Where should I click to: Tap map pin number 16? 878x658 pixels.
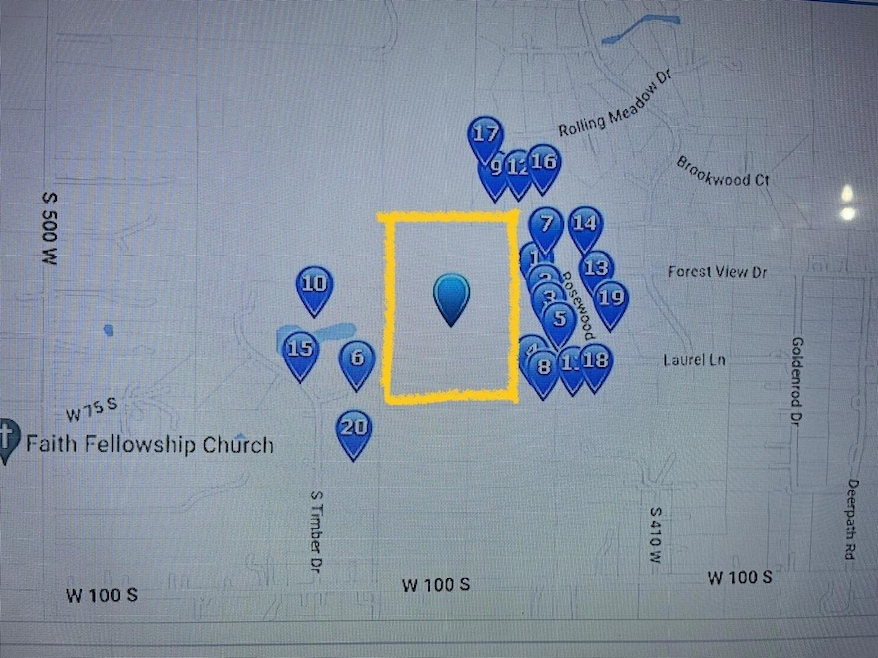pyautogui.click(x=543, y=163)
